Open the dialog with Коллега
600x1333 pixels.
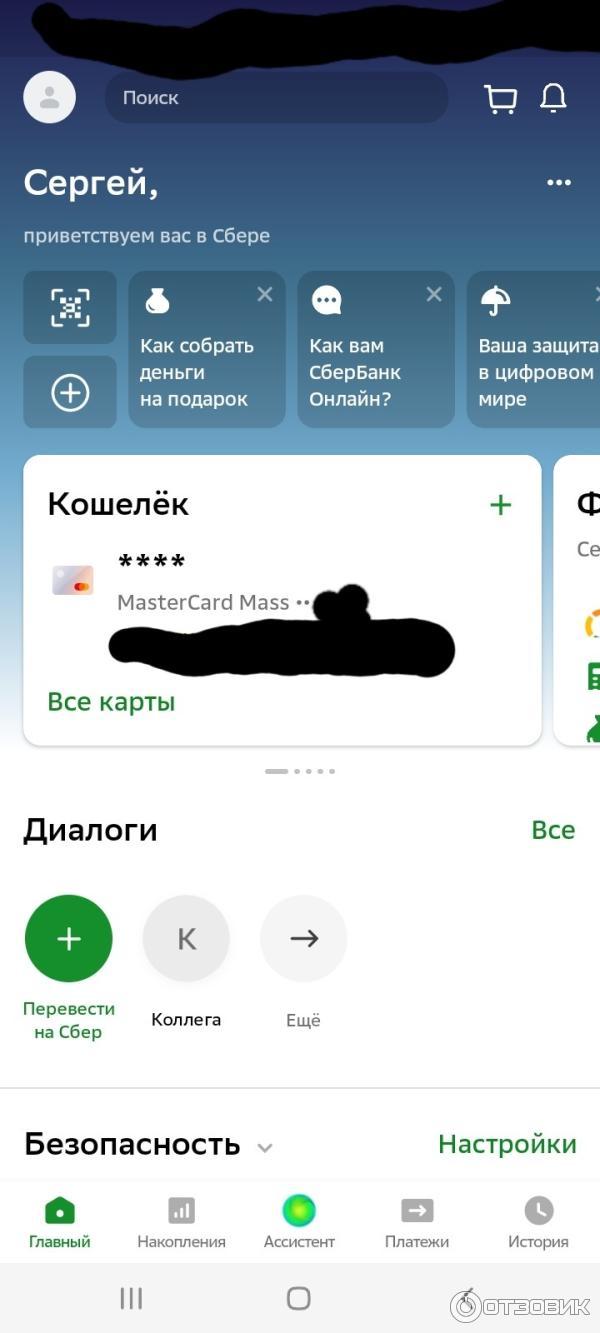[186, 939]
